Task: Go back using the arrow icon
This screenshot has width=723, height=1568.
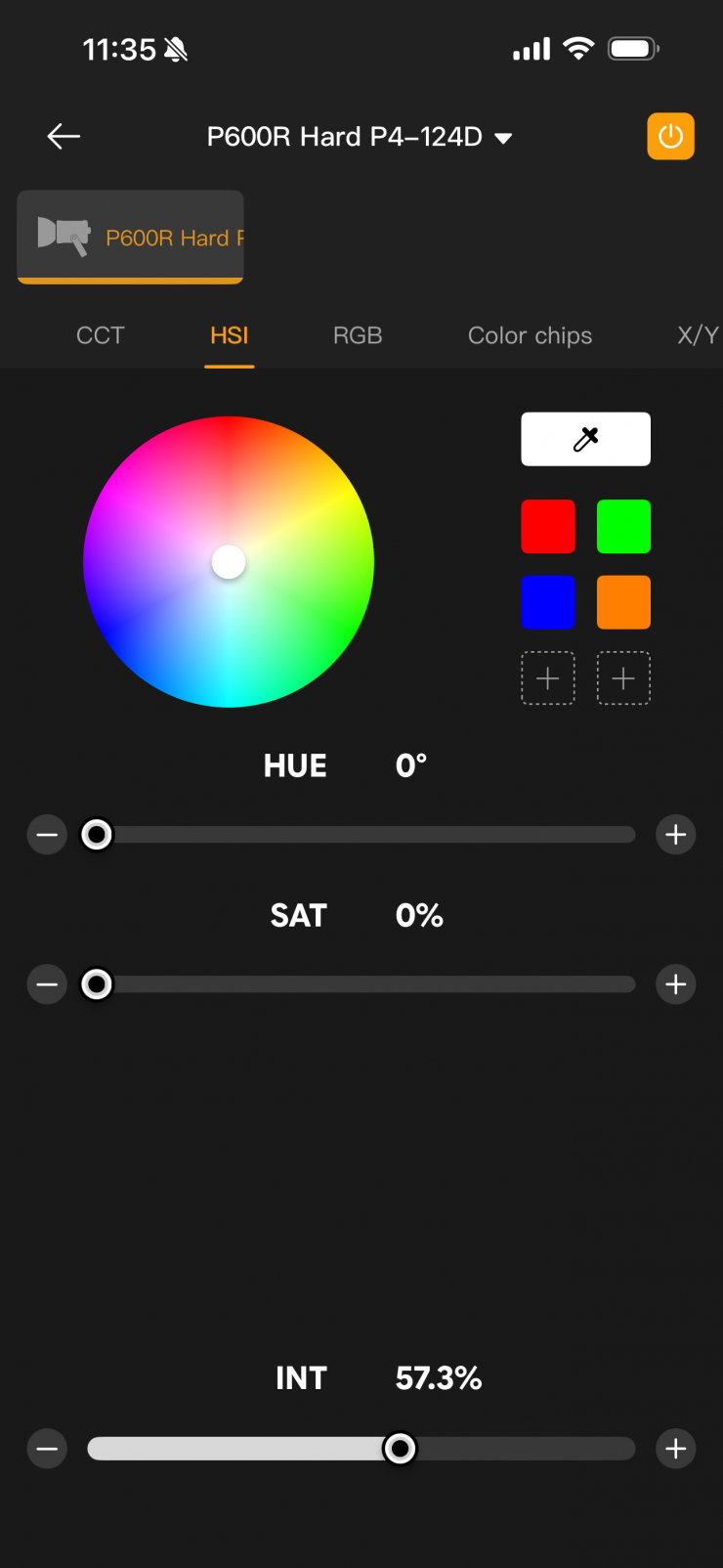Action: point(64,136)
